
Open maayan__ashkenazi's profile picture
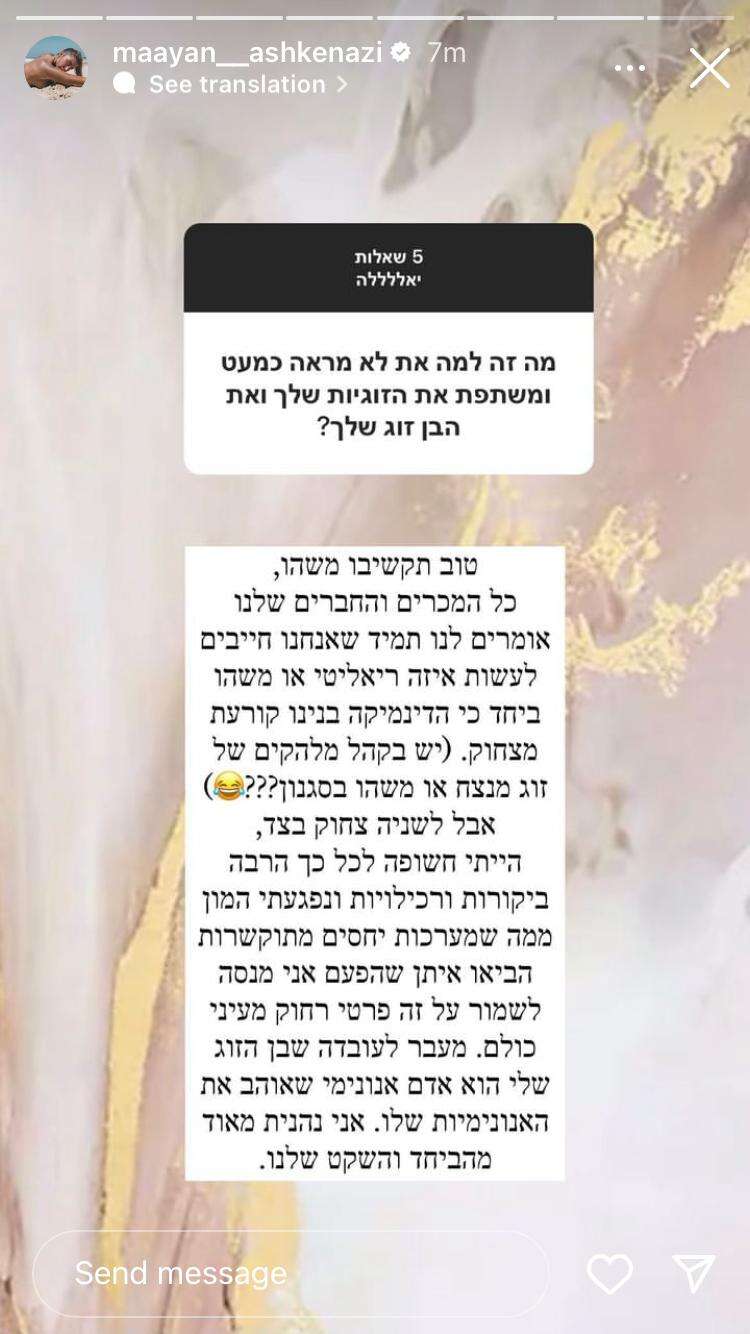[x=56, y=68]
